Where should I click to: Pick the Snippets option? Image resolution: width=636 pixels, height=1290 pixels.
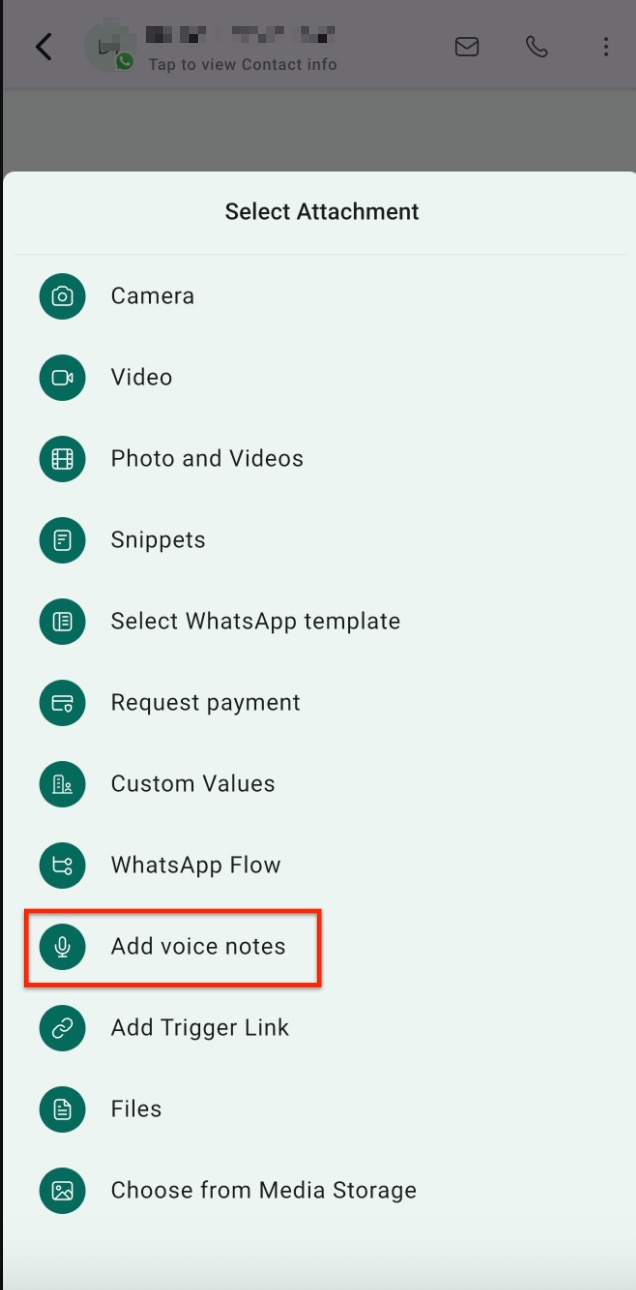(158, 540)
